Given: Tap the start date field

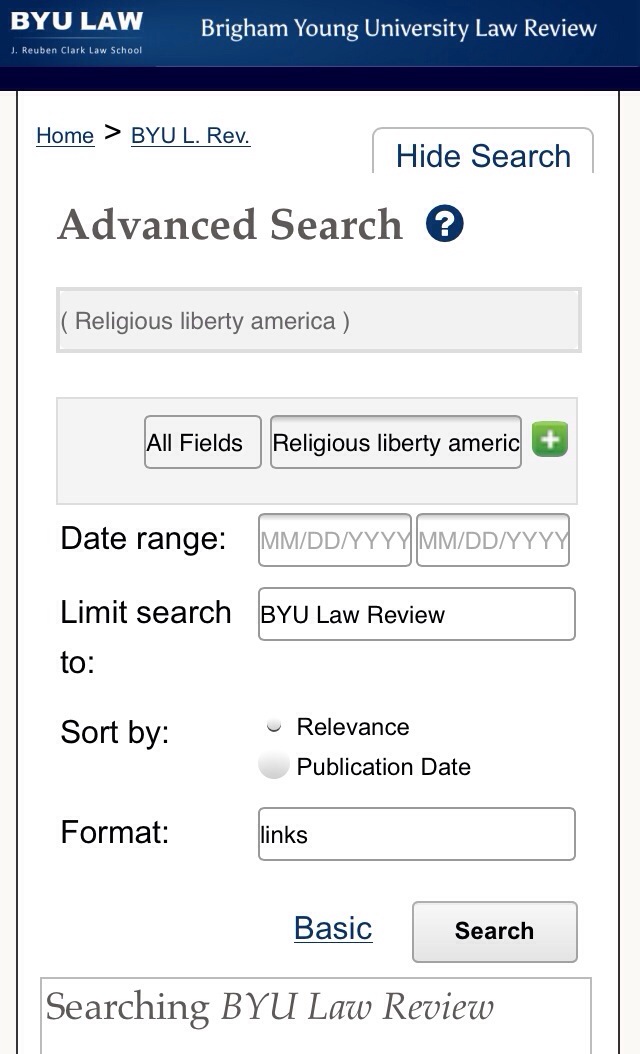Looking at the screenshot, I should coord(335,540).
